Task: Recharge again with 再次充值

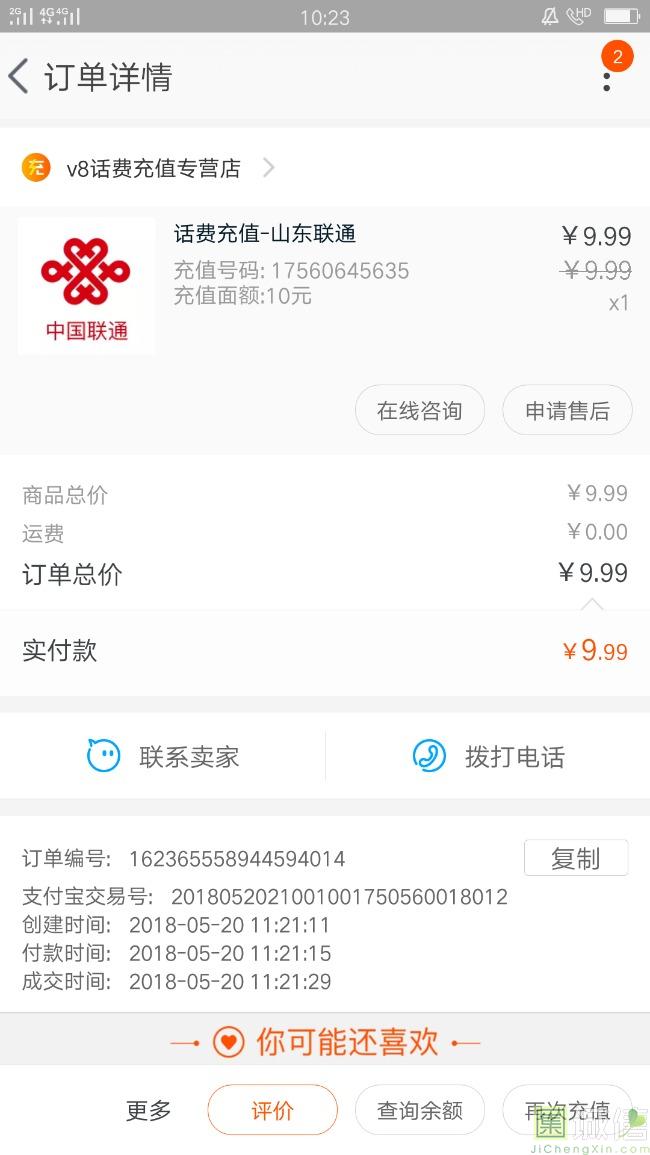Action: pyautogui.click(x=566, y=1110)
